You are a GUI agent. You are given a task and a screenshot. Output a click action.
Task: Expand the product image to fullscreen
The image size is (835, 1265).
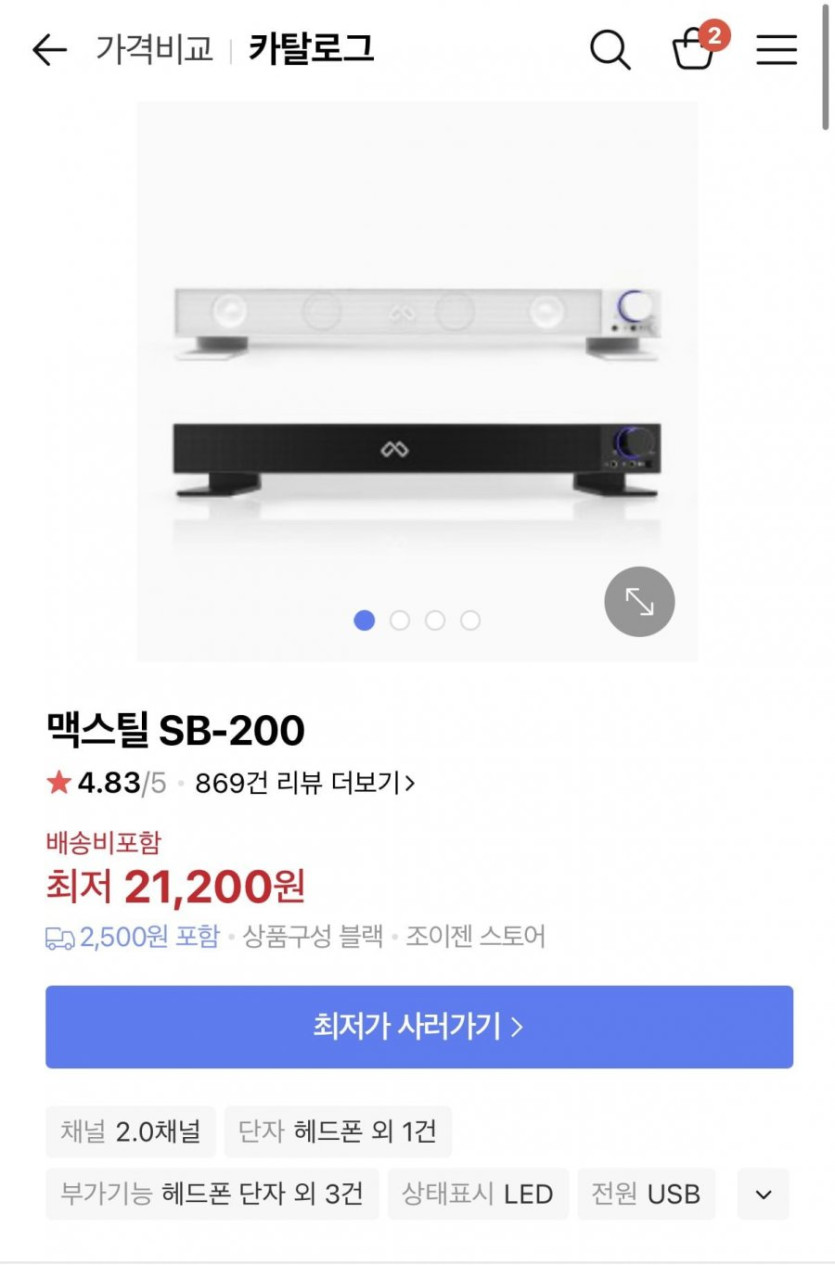click(x=639, y=602)
